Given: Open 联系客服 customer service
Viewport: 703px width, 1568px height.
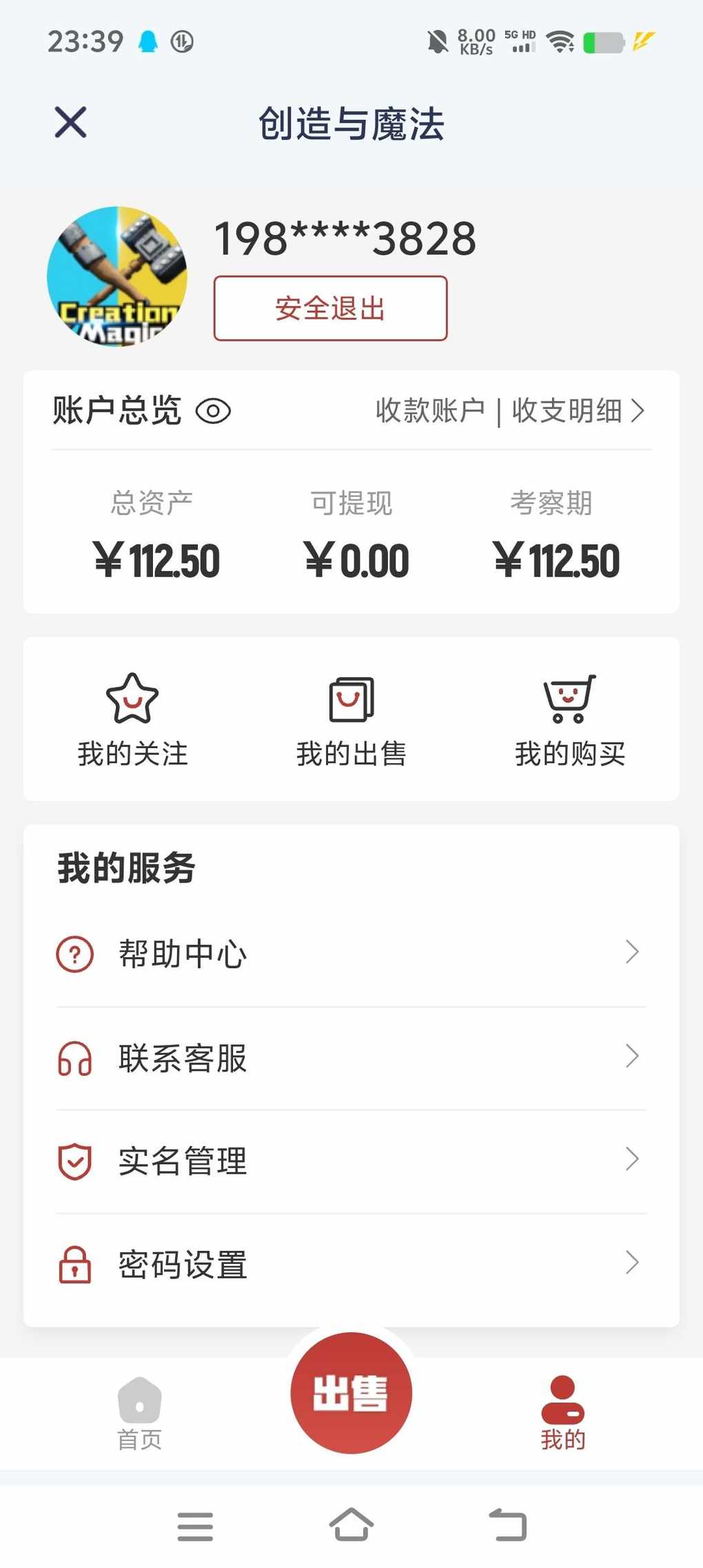Looking at the screenshot, I should tap(350, 1058).
